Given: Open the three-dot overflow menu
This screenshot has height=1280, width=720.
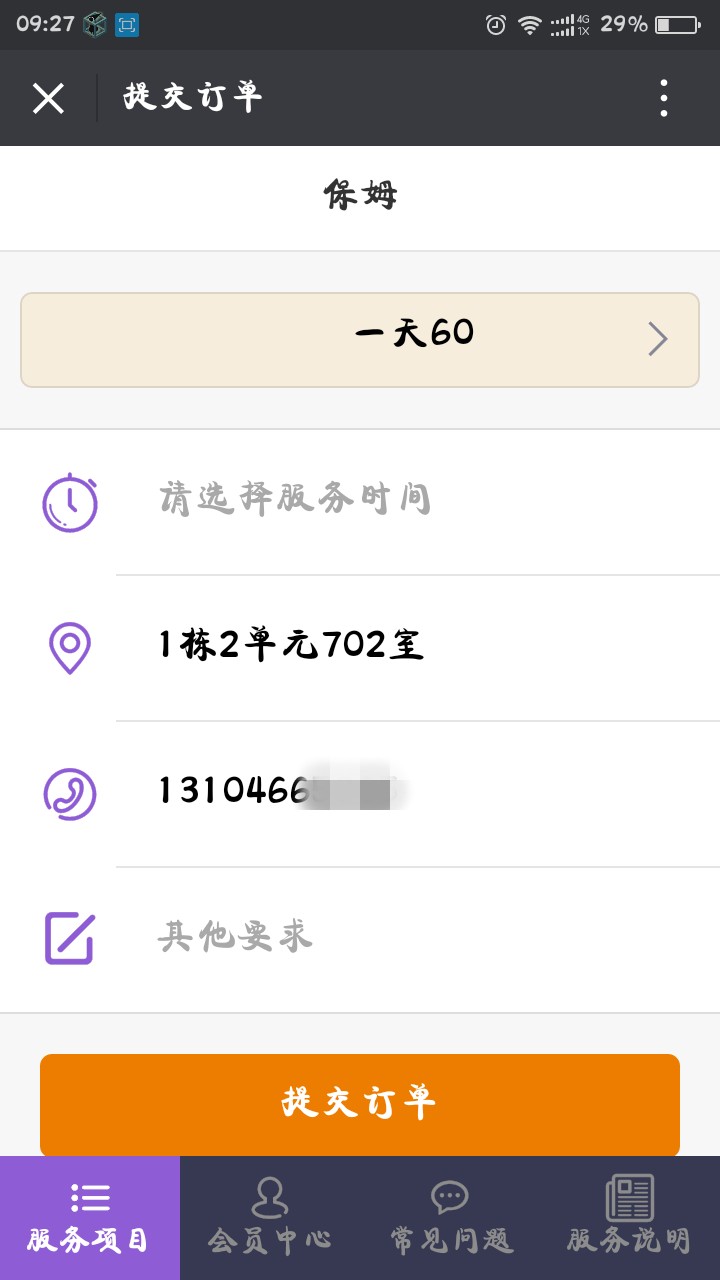Looking at the screenshot, I should [663, 98].
